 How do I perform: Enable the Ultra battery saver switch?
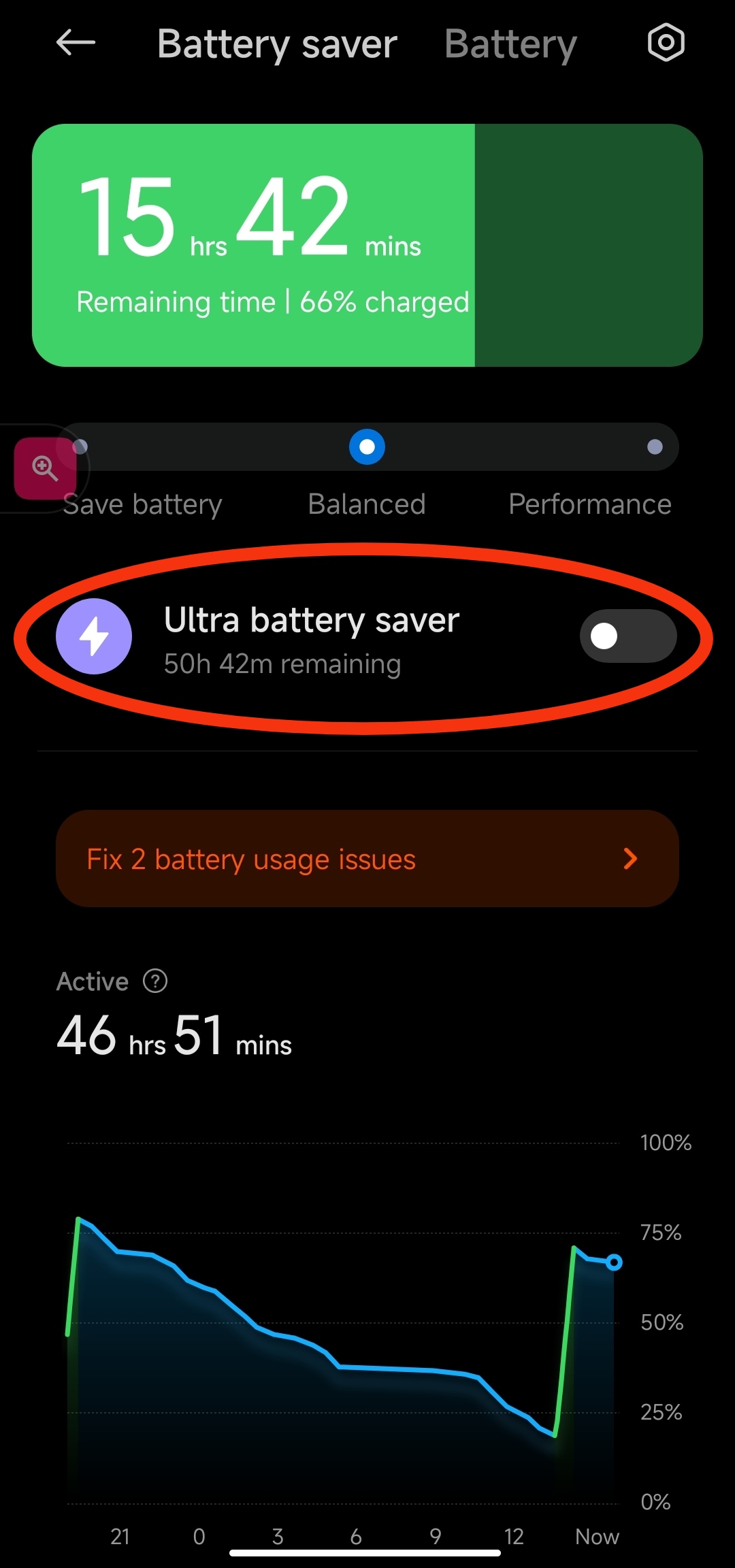pos(628,636)
